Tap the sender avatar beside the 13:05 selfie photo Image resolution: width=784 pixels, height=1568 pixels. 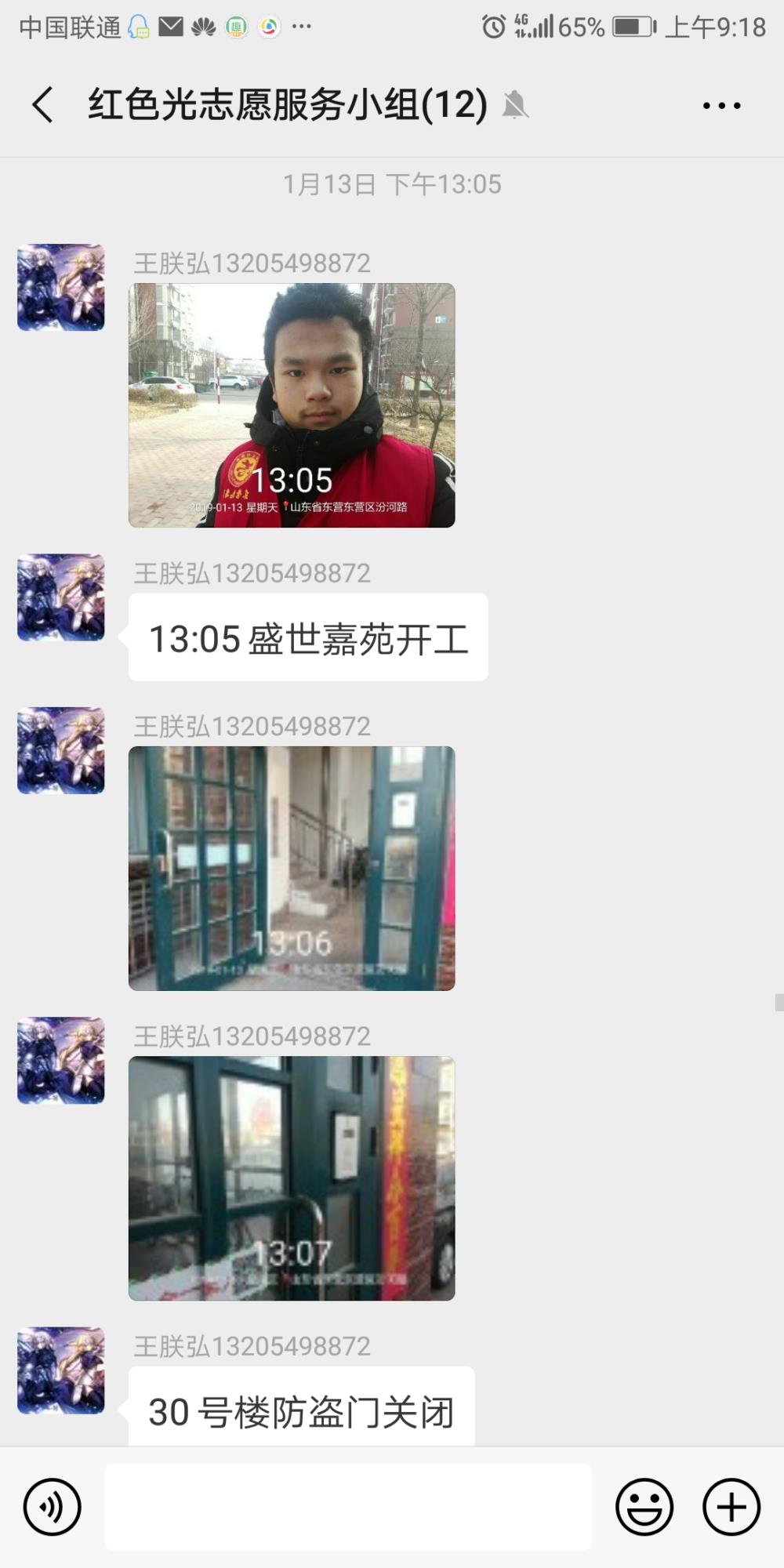61,287
